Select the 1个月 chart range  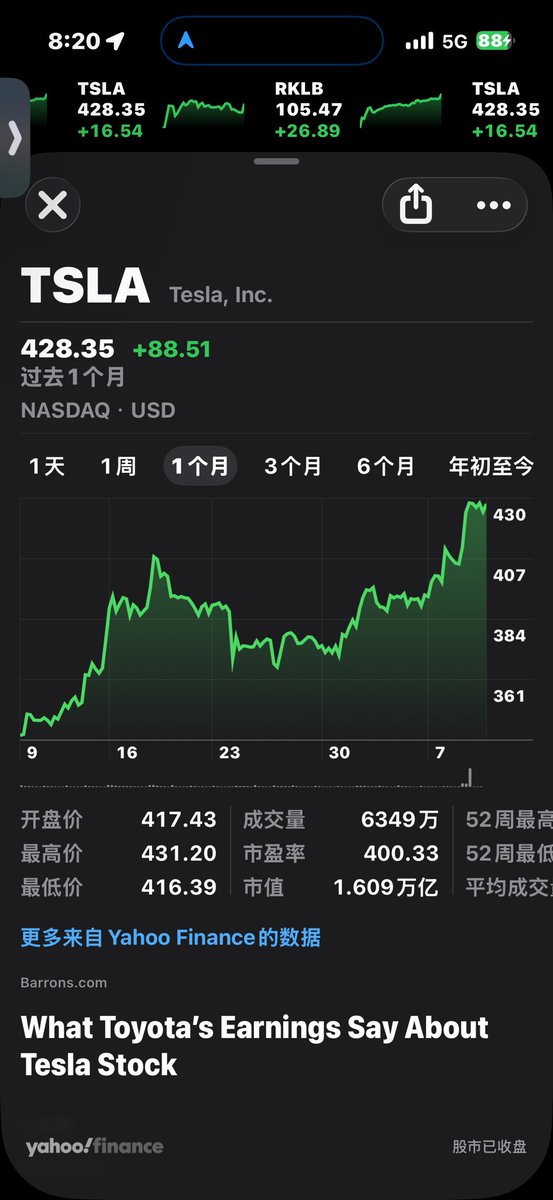coord(200,466)
